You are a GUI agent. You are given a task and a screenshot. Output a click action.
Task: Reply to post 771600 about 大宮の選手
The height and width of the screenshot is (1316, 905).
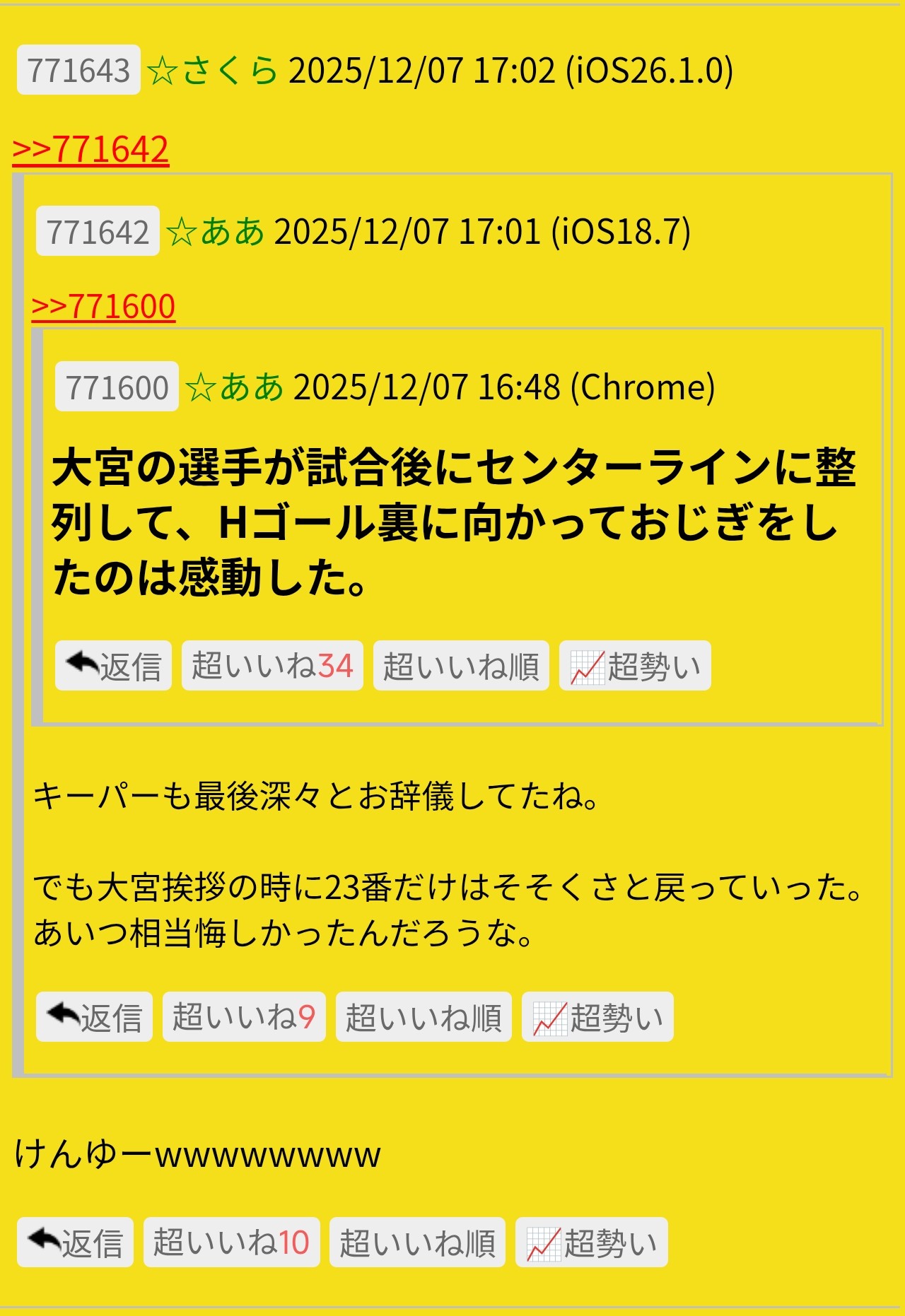tap(113, 666)
